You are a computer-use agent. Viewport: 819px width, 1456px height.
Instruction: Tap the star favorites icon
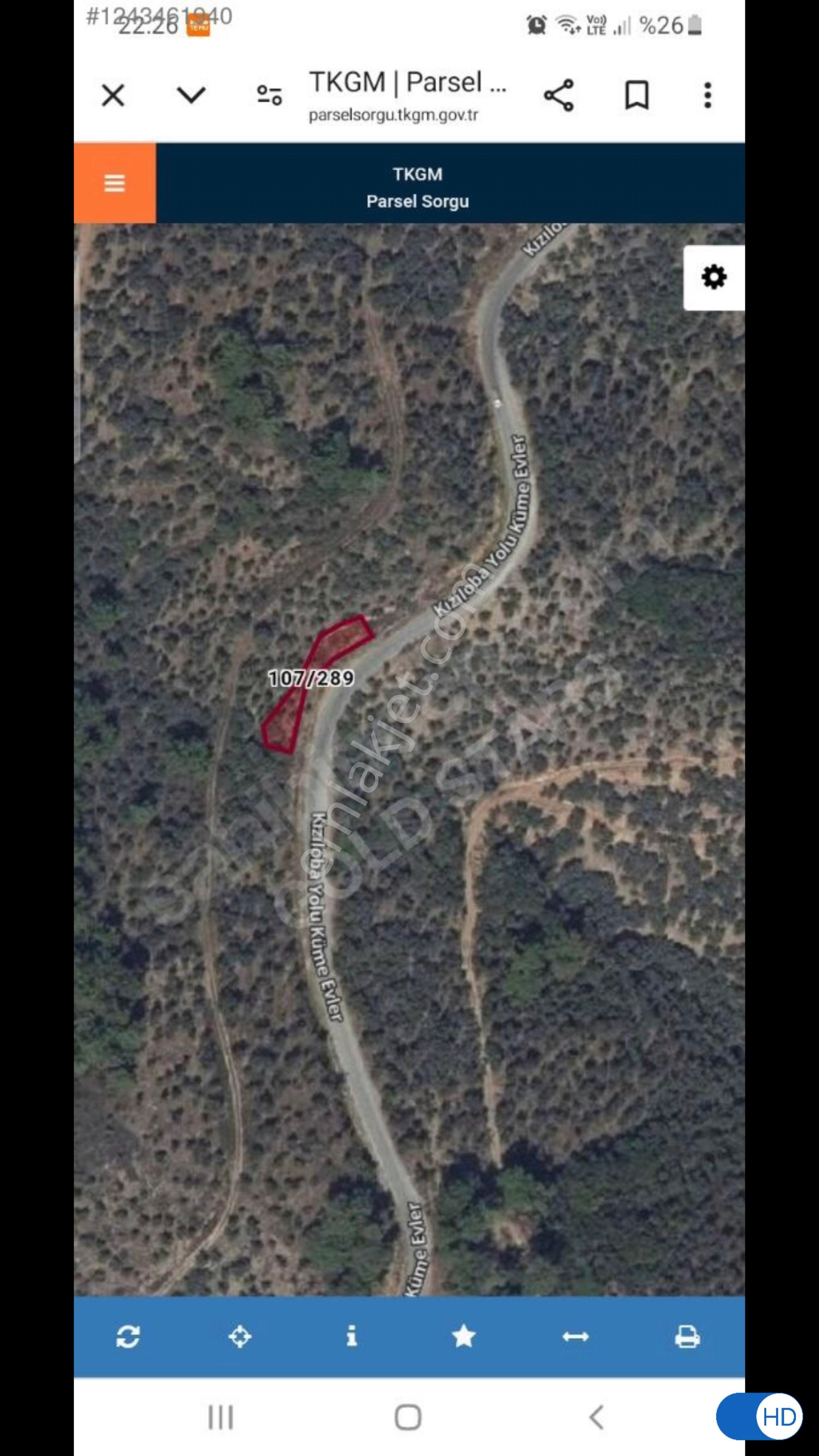464,1337
